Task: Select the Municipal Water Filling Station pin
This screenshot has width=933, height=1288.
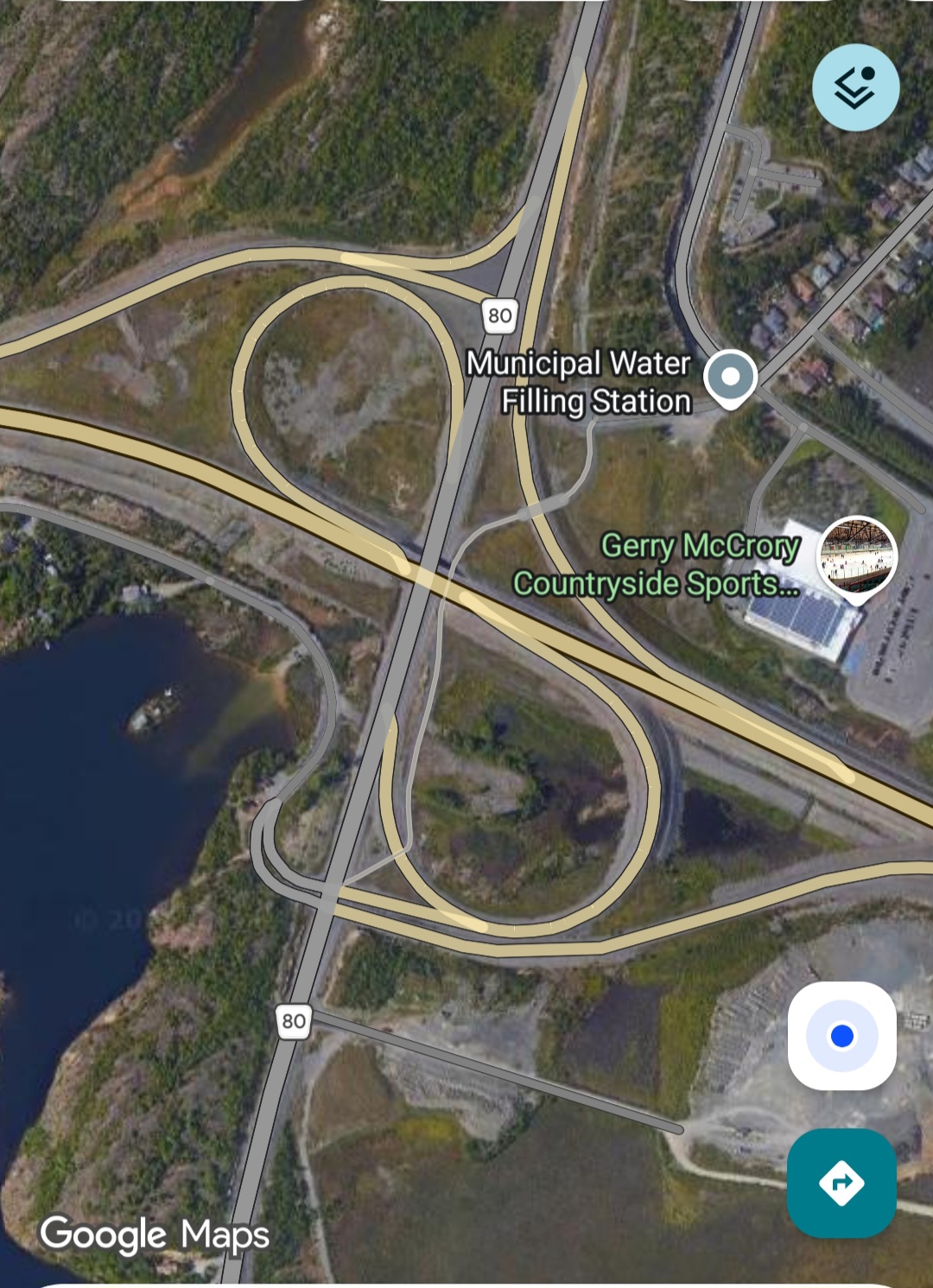Action: pos(730,377)
